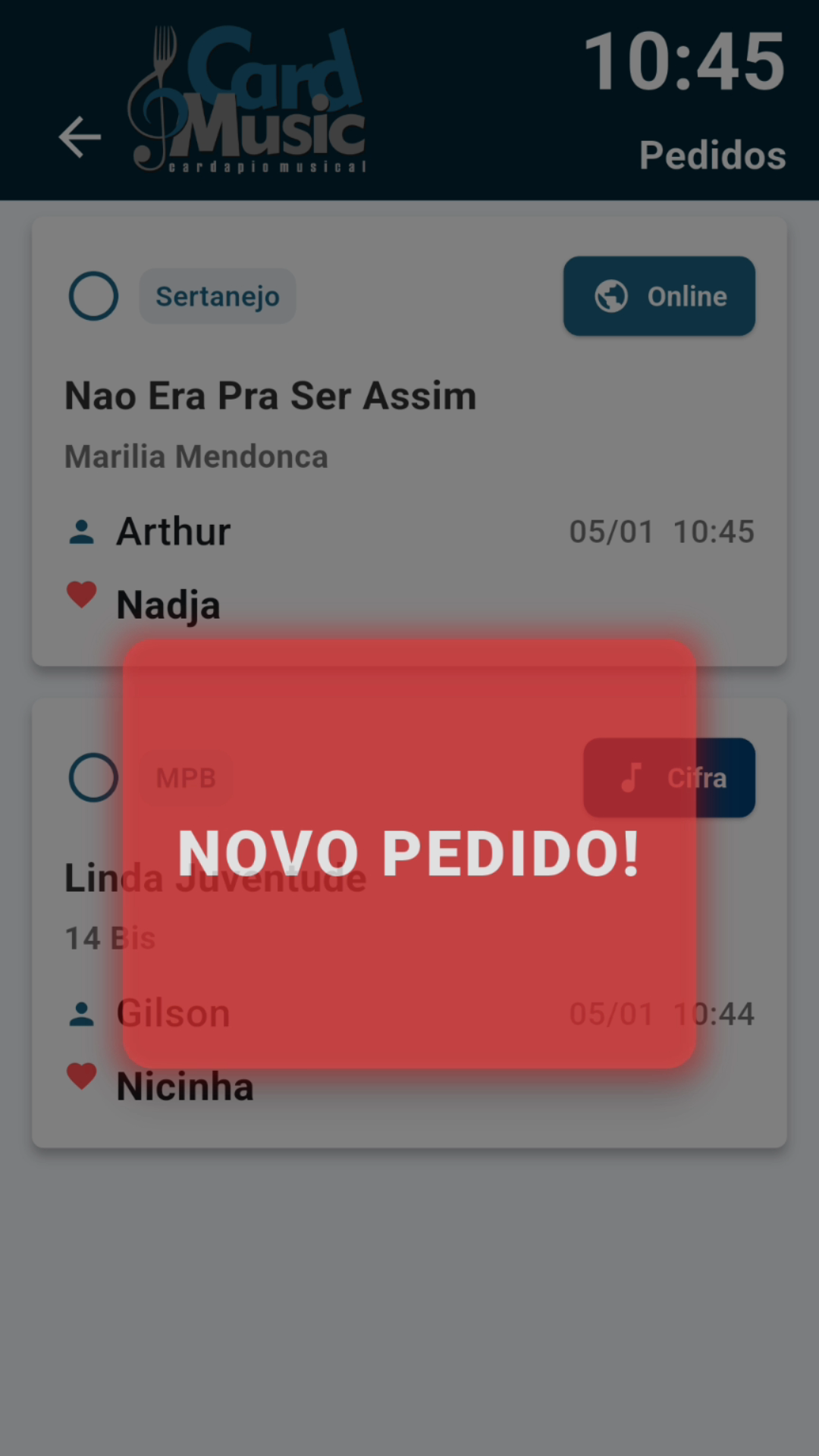Mark the Sertanejo request circle as done

click(93, 296)
